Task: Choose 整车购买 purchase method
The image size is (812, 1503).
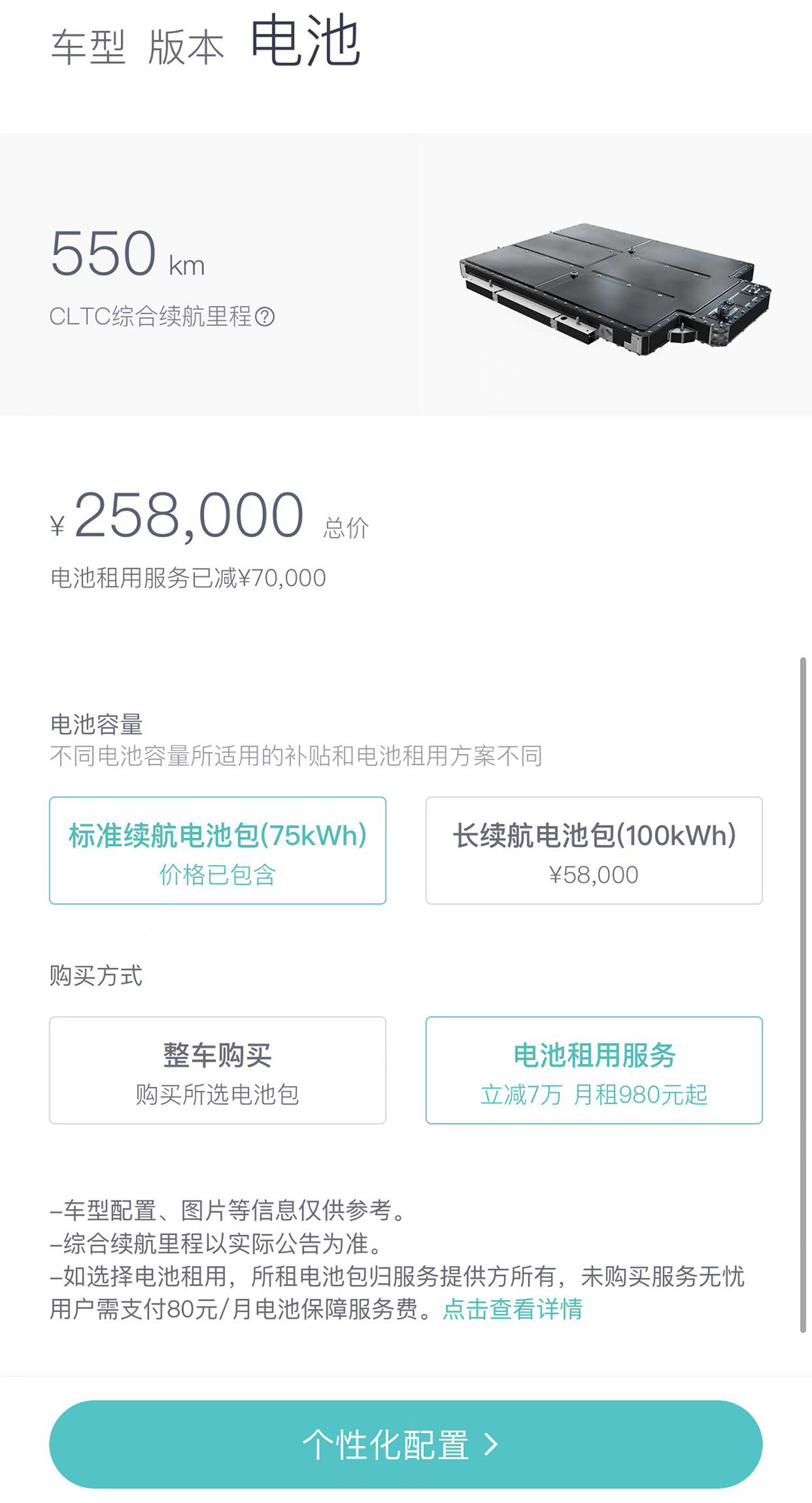Action: (x=217, y=1070)
